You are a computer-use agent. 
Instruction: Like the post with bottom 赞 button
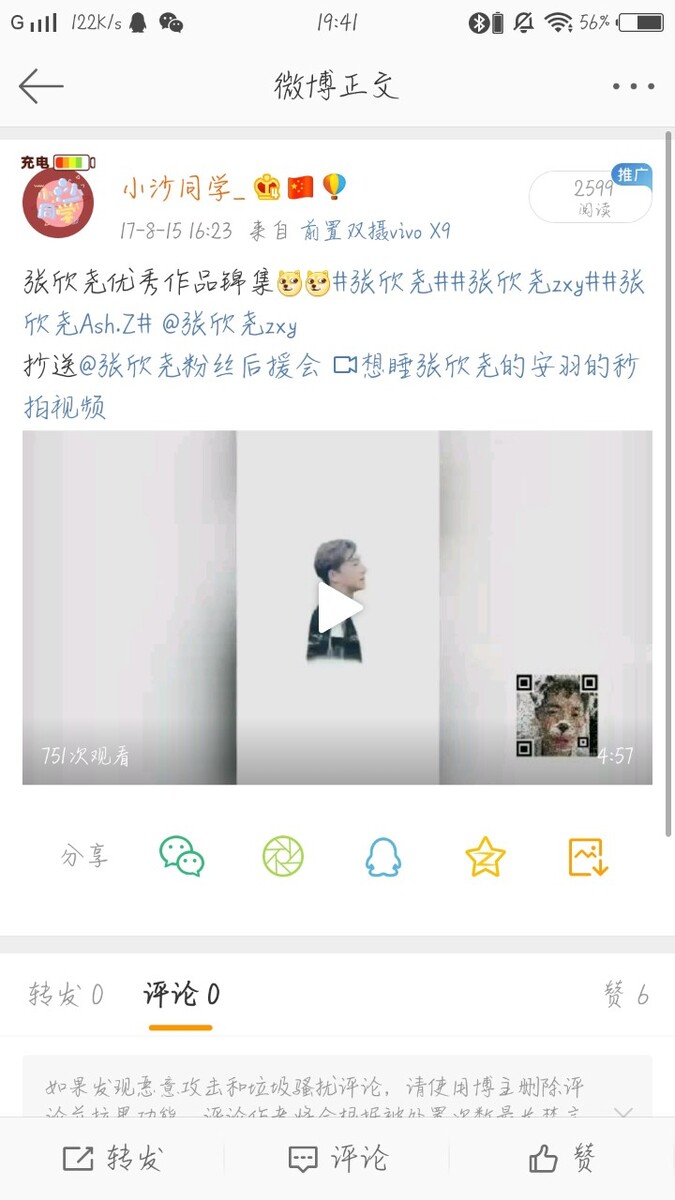(562, 1159)
